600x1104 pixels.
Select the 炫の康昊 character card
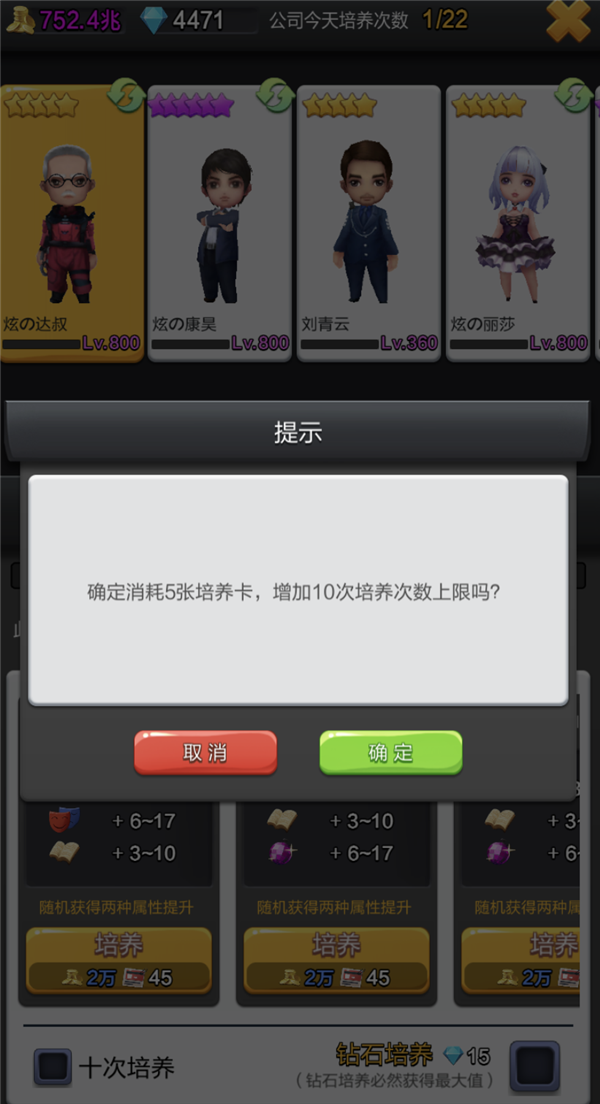click(x=219, y=222)
